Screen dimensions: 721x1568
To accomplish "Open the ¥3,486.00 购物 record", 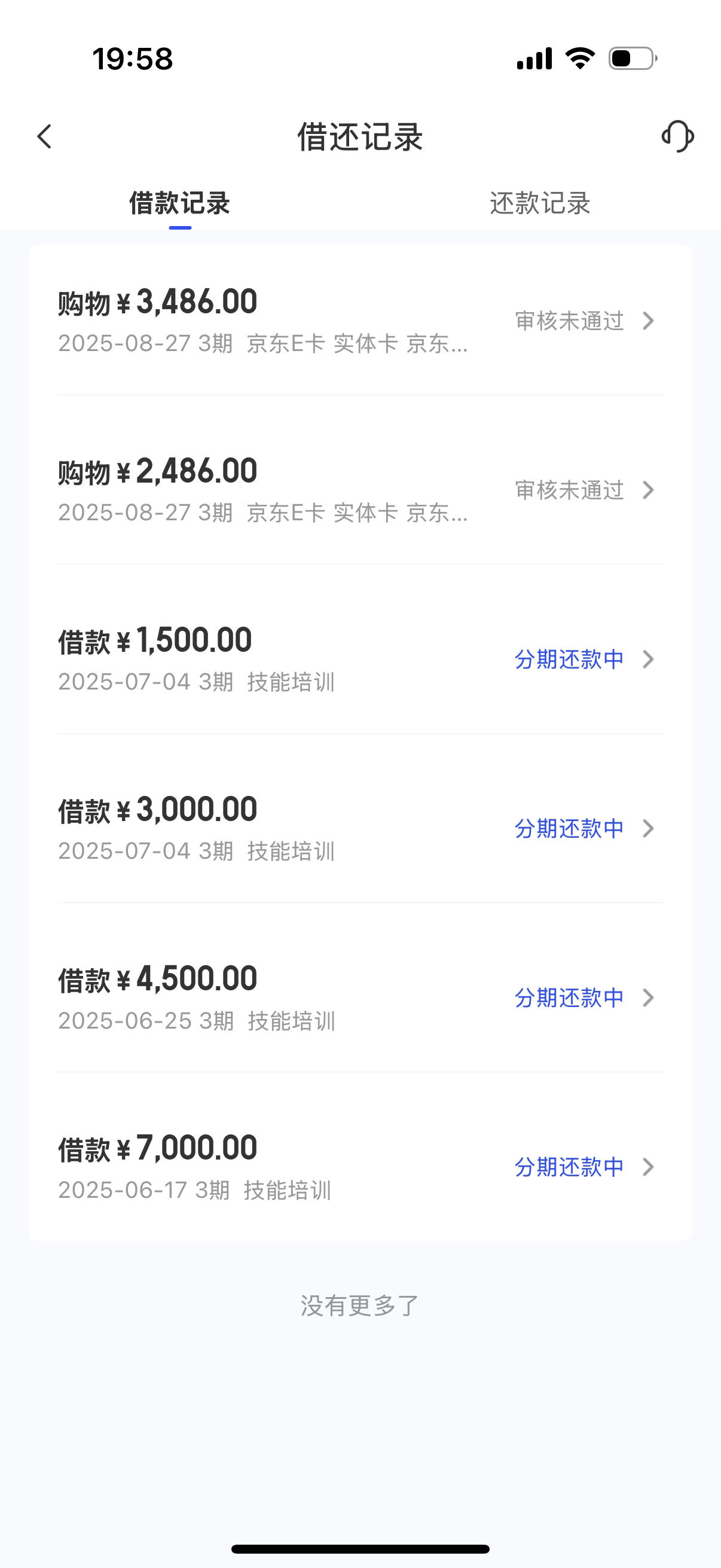I will coord(360,321).
